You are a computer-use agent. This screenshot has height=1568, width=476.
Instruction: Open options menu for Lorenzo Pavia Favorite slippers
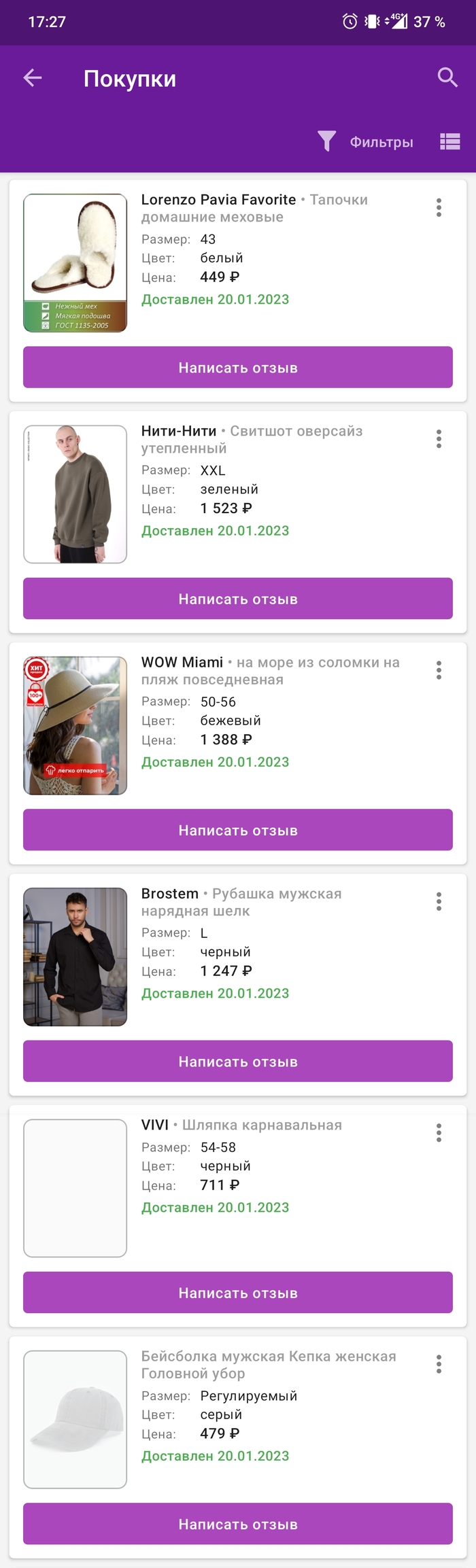pyautogui.click(x=439, y=207)
